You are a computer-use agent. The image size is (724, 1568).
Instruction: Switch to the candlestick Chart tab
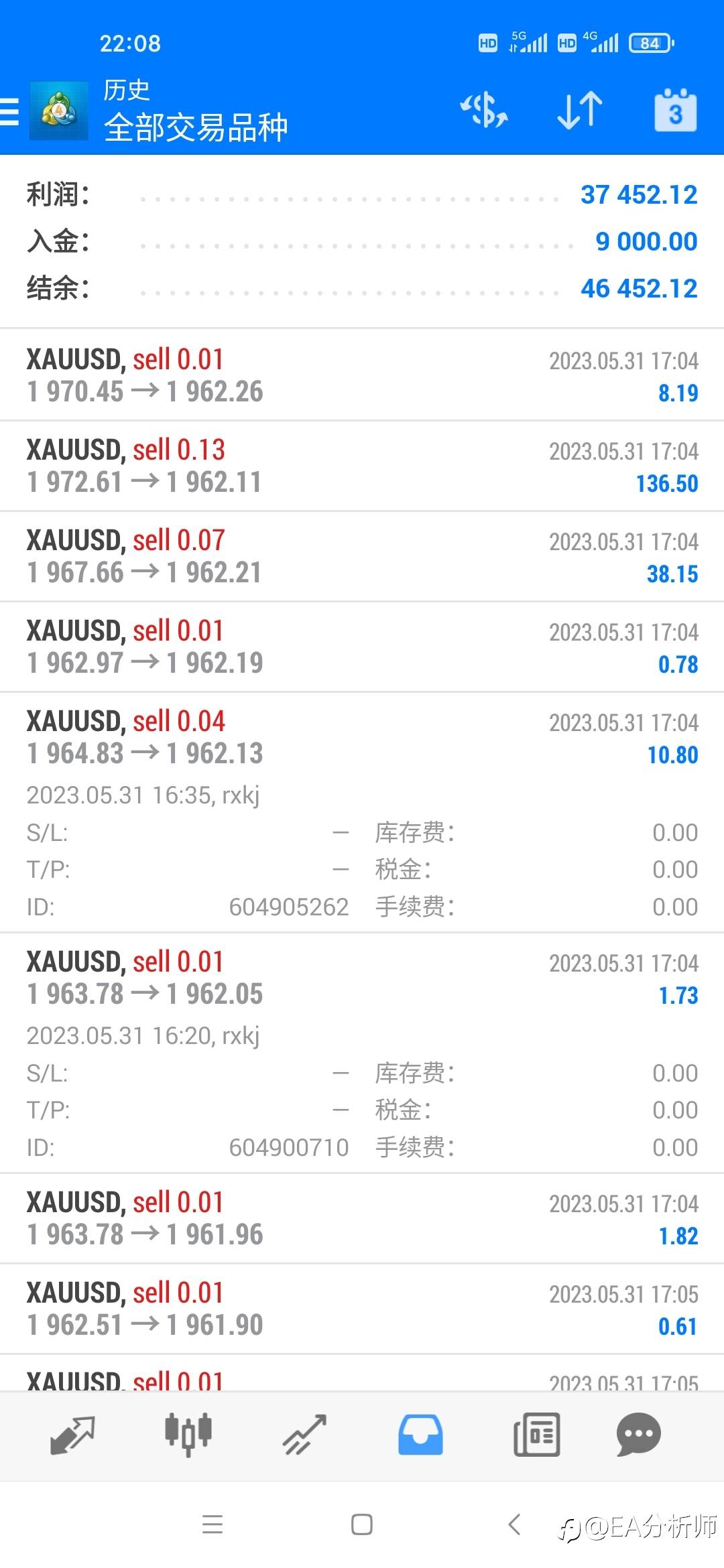188,1435
